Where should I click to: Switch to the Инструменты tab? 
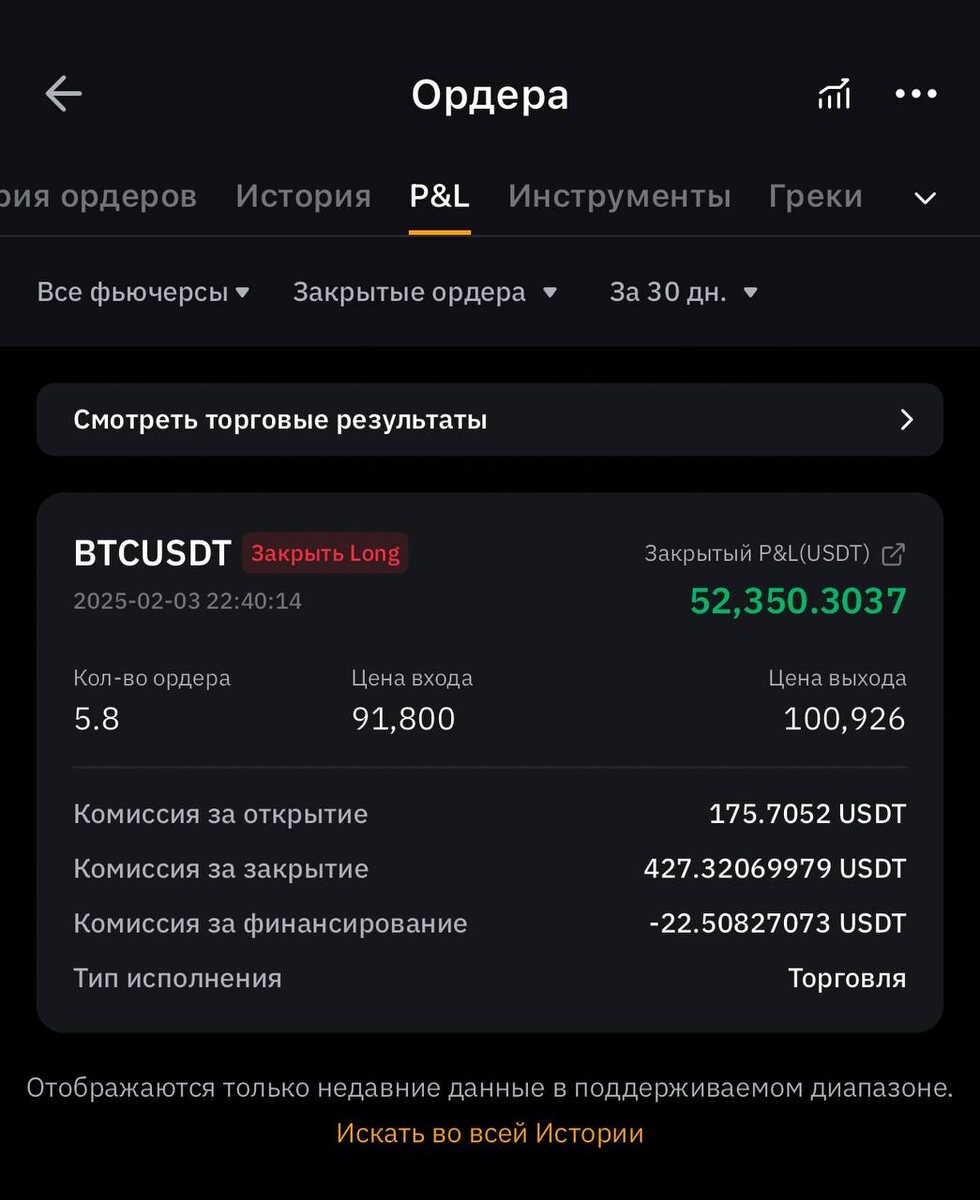tap(619, 196)
